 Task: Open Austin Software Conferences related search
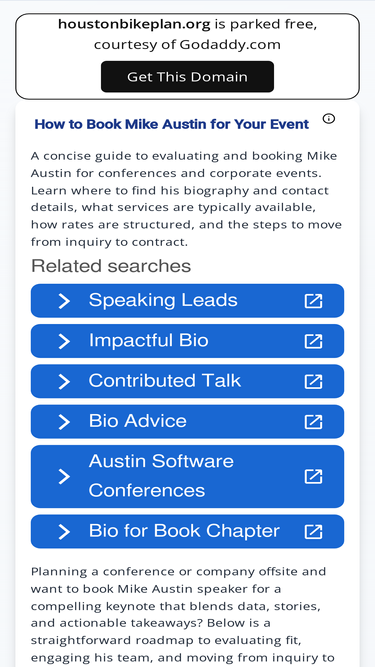click(x=187, y=476)
